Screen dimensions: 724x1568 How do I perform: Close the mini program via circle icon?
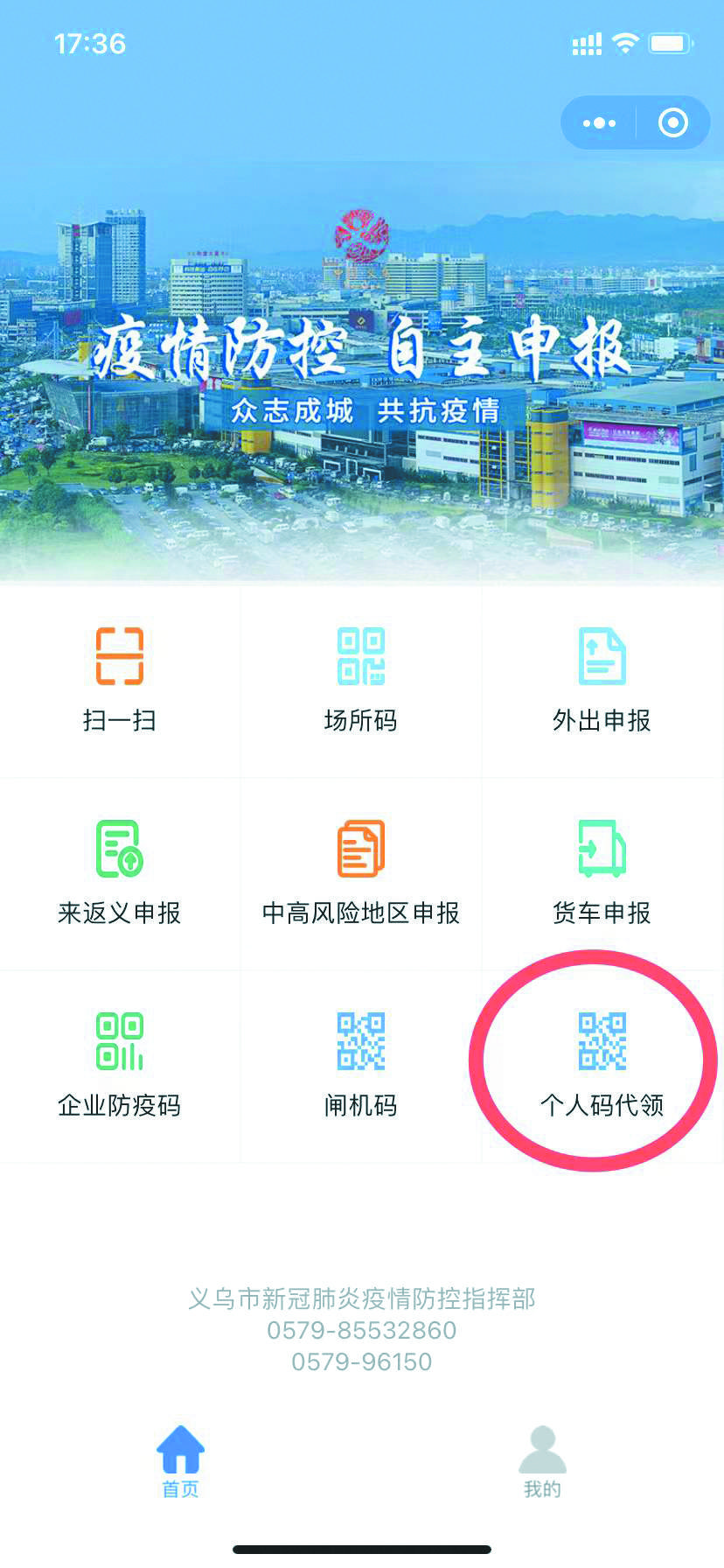(672, 123)
